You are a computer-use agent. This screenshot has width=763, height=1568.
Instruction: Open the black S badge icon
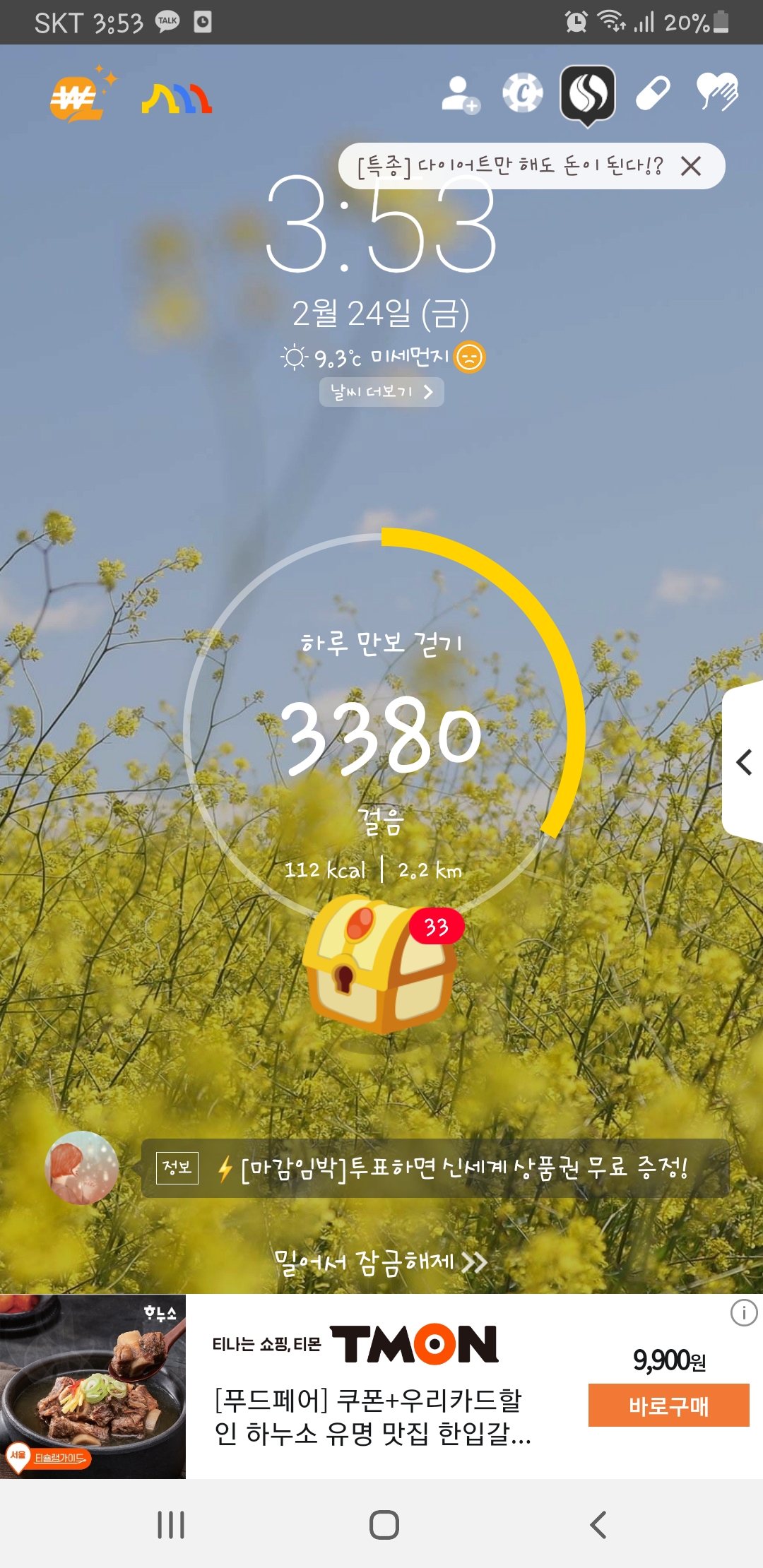(588, 93)
